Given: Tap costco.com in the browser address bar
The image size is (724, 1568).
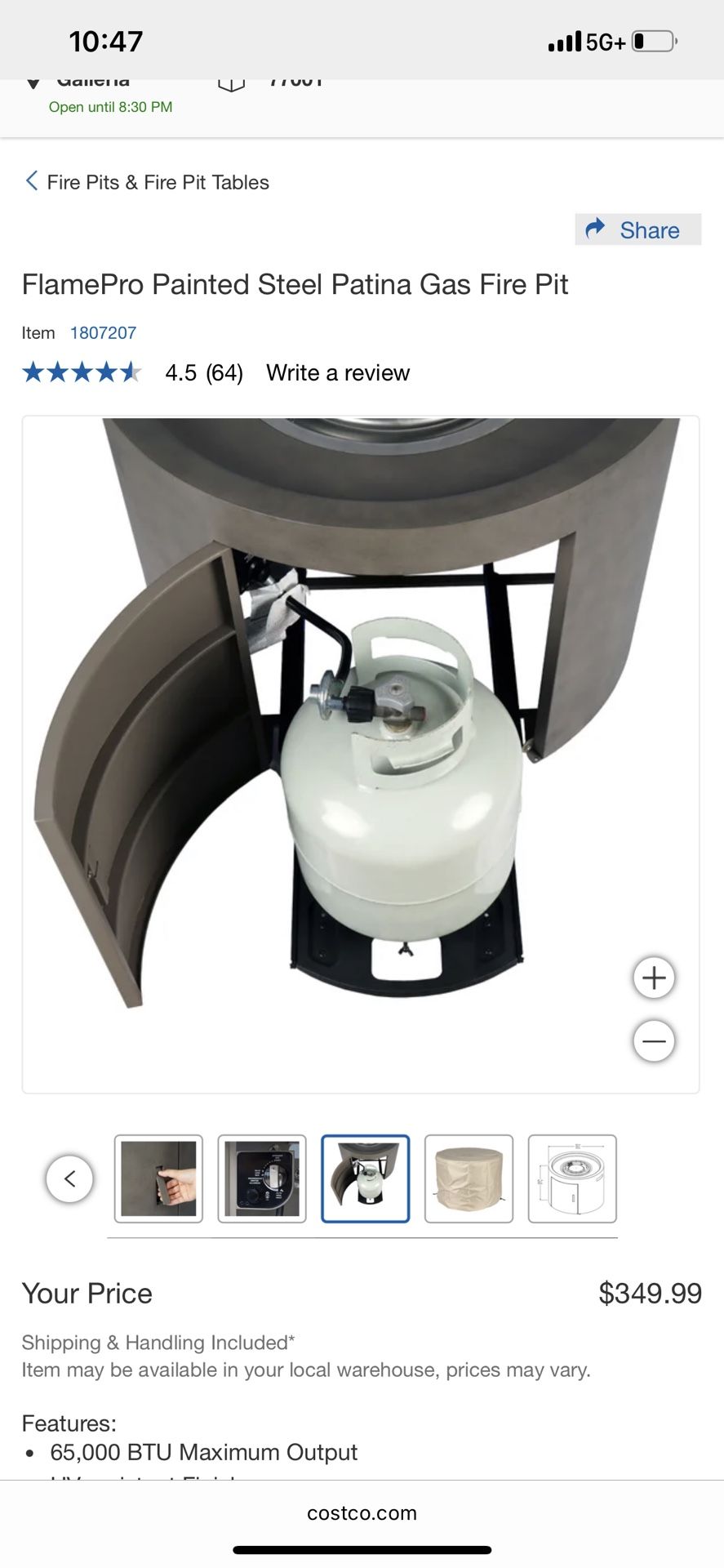Looking at the screenshot, I should 362,1512.
